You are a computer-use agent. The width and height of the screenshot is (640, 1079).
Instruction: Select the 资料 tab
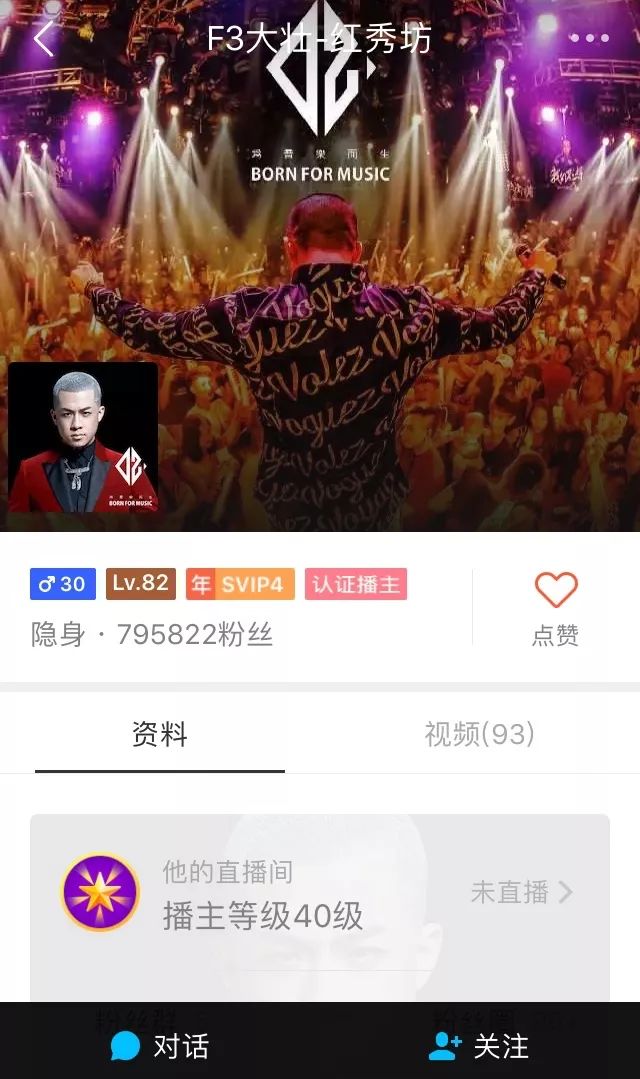click(x=160, y=734)
